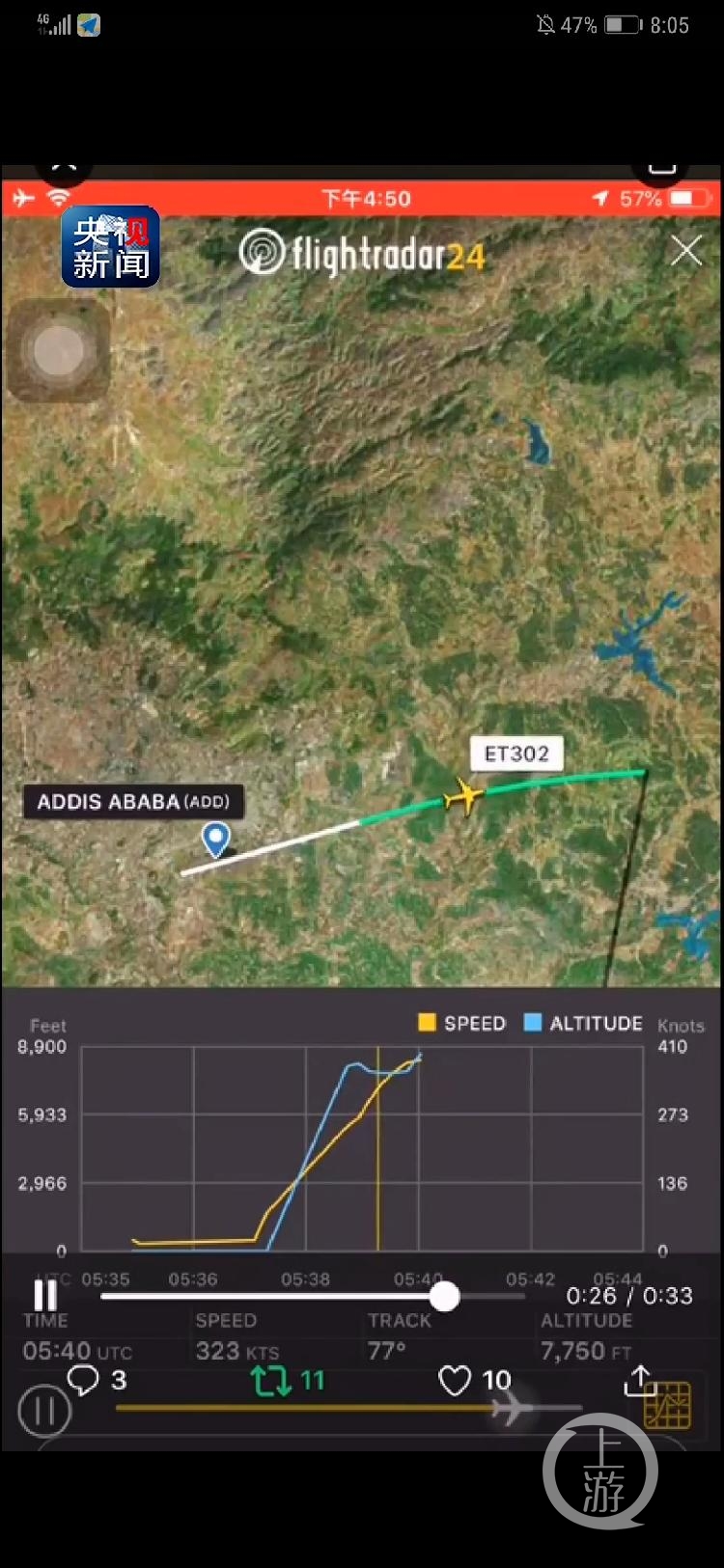Seek using the video progress slider
The image size is (724, 1568).
point(444,1296)
